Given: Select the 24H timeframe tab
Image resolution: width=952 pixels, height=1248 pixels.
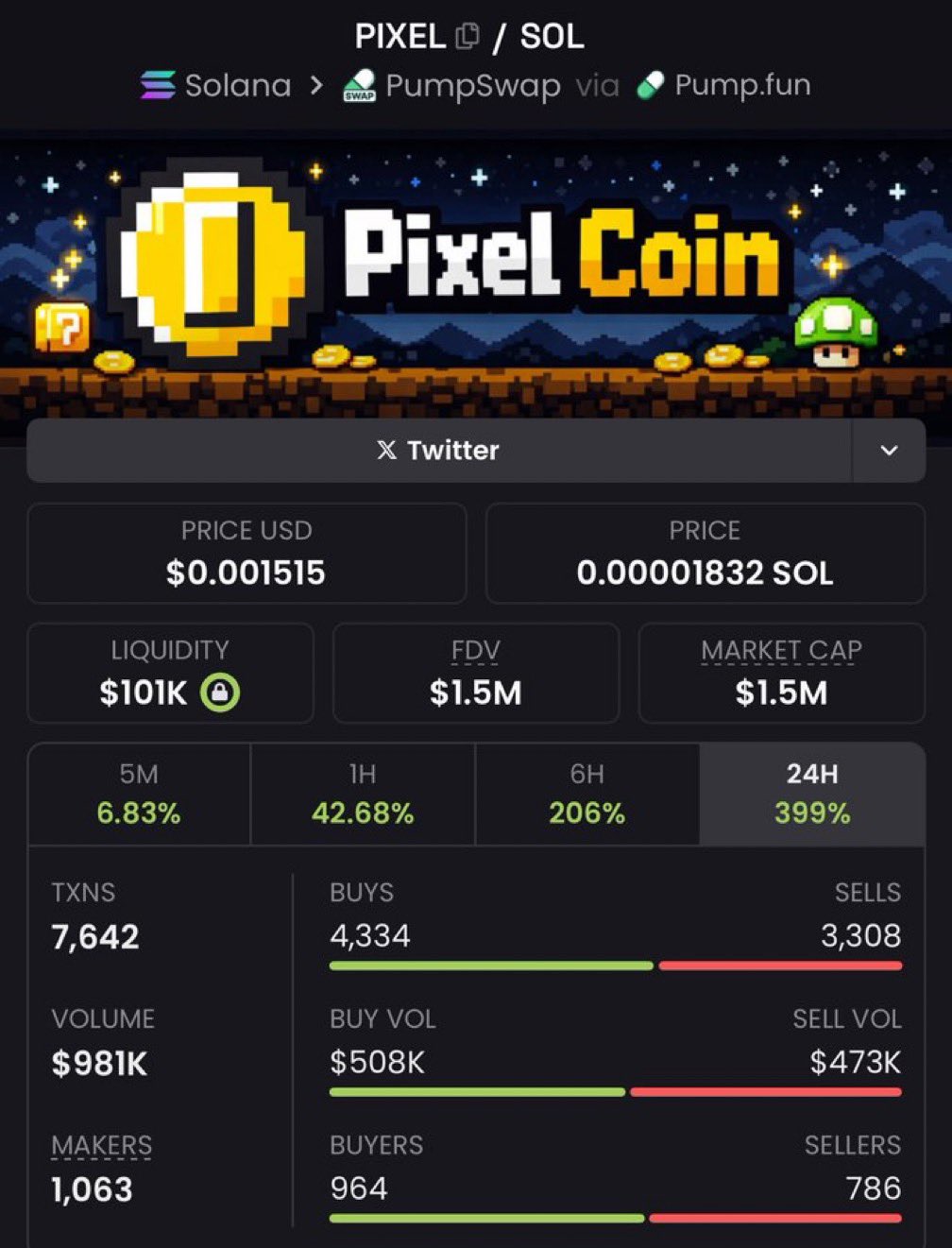Looking at the screenshot, I should [812, 794].
